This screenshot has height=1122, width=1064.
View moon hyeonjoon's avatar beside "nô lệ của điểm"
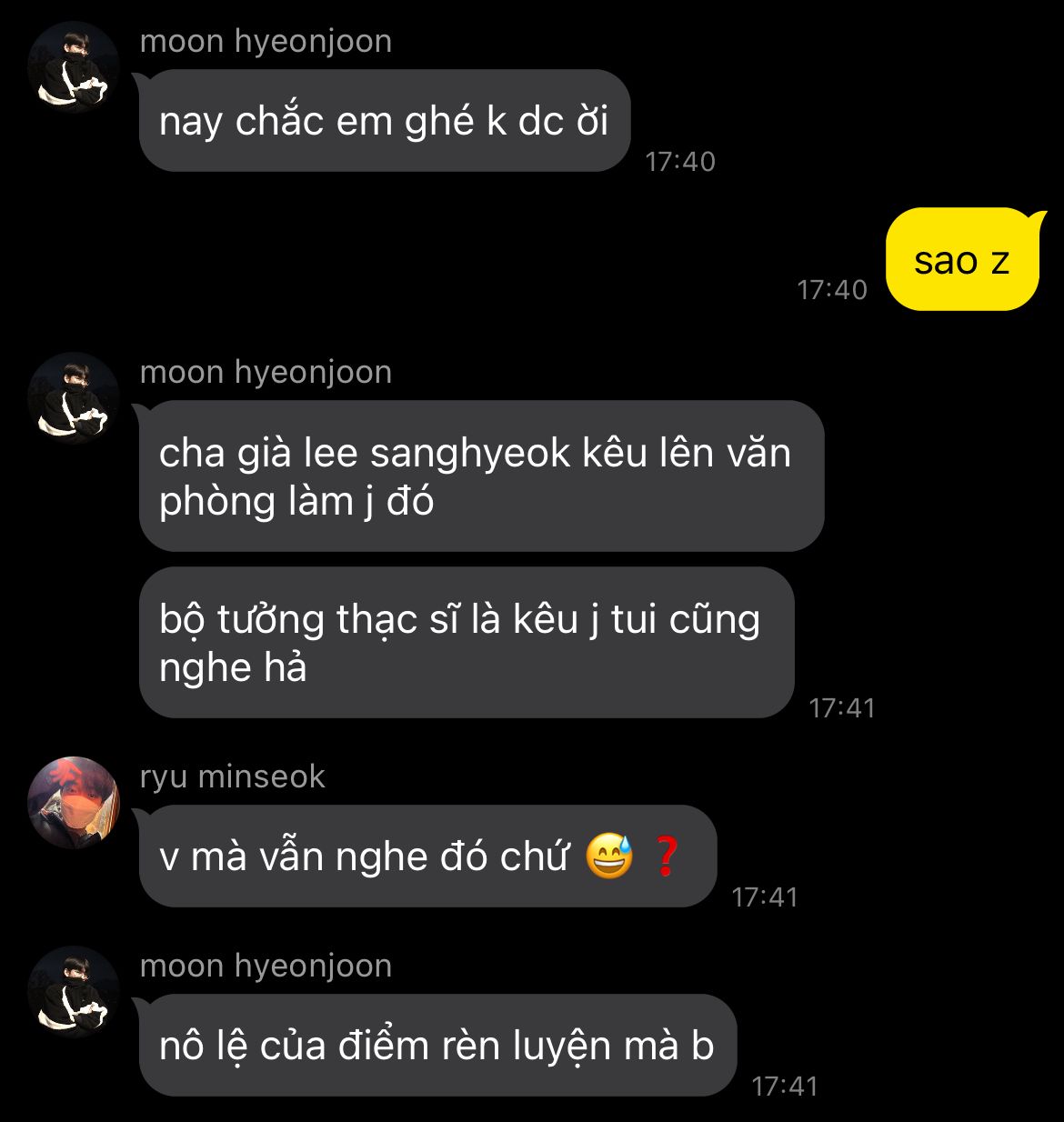click(74, 991)
